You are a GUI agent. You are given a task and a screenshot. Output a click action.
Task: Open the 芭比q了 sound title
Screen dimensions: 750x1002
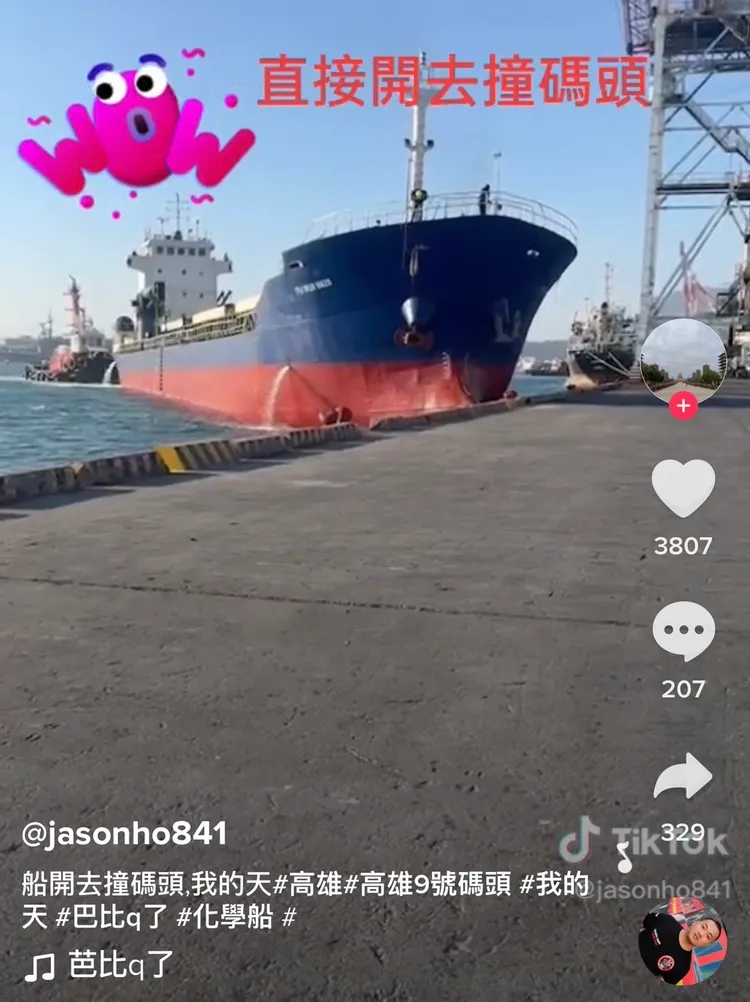pos(120,965)
